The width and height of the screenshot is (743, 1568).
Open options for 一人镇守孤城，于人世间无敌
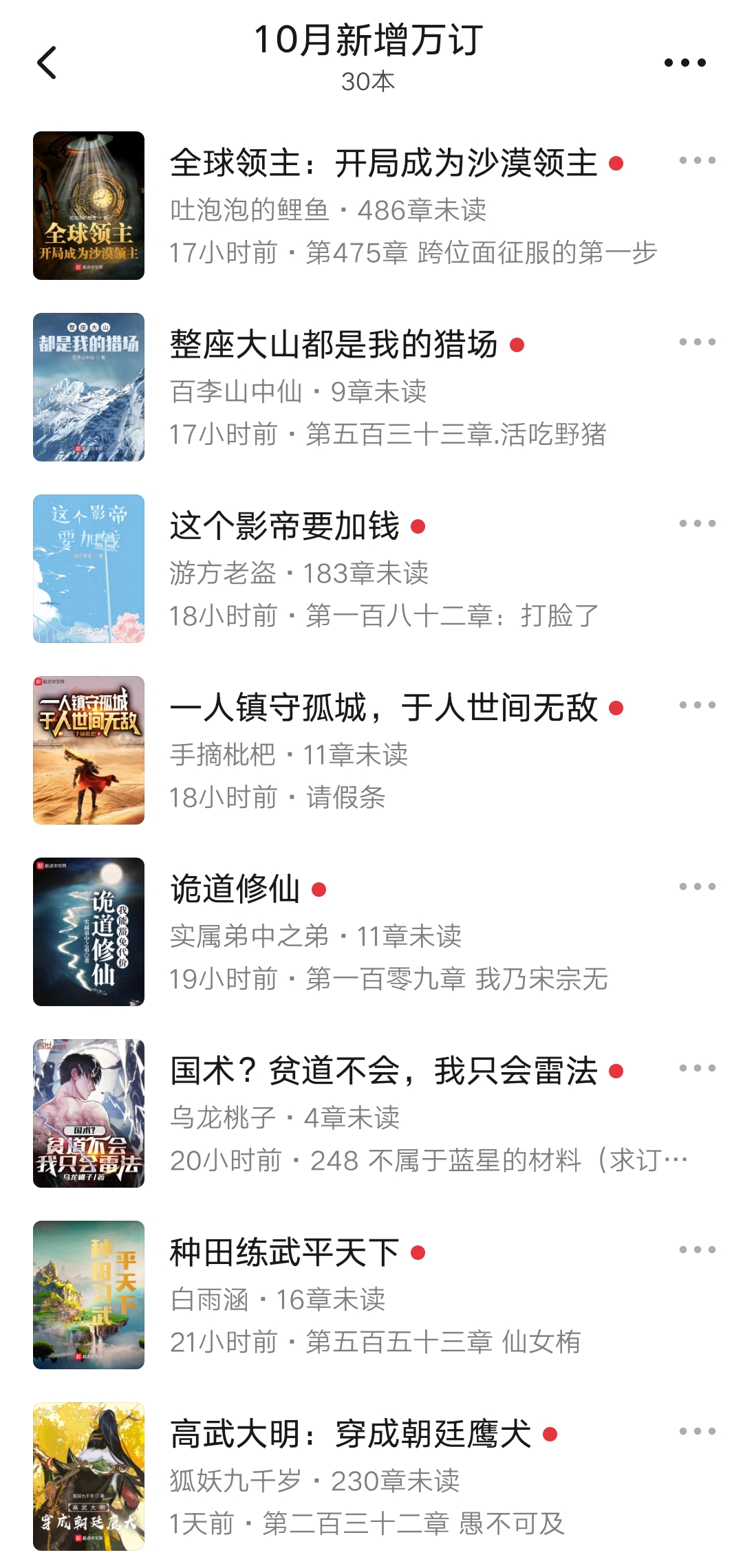click(x=697, y=705)
